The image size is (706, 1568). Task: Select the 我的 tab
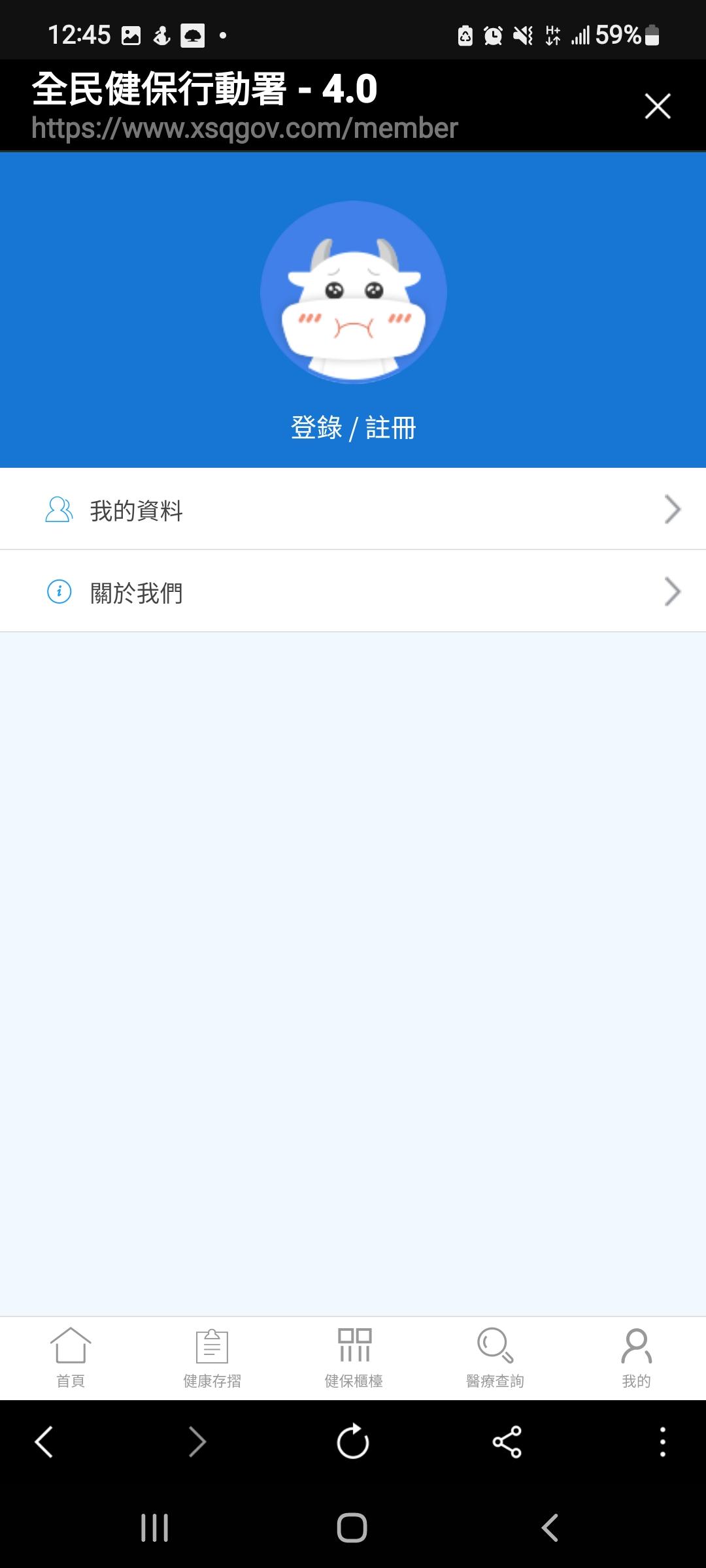(x=636, y=1358)
